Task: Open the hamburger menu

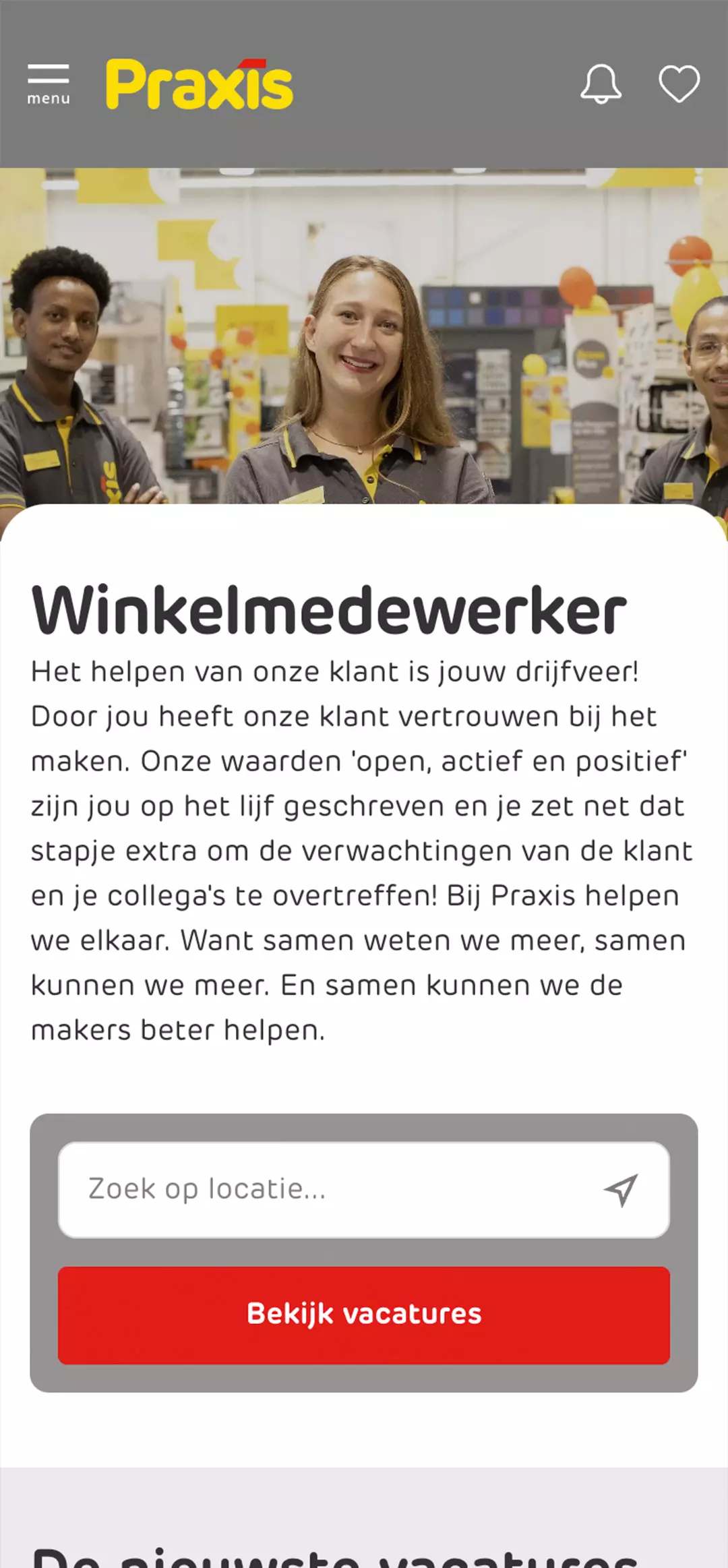Action: tap(48, 84)
